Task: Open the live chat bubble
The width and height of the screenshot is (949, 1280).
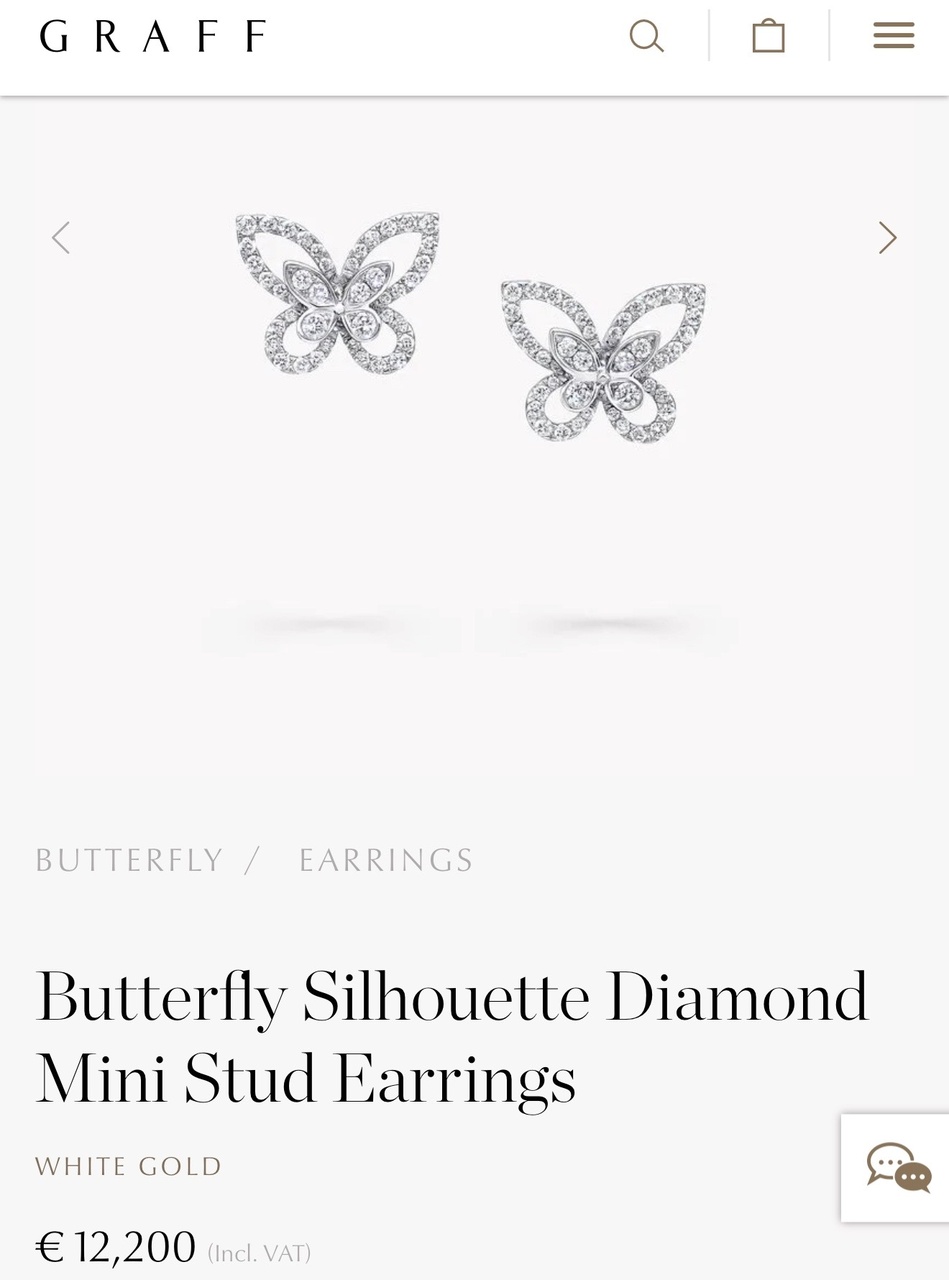Action: 898,1167
